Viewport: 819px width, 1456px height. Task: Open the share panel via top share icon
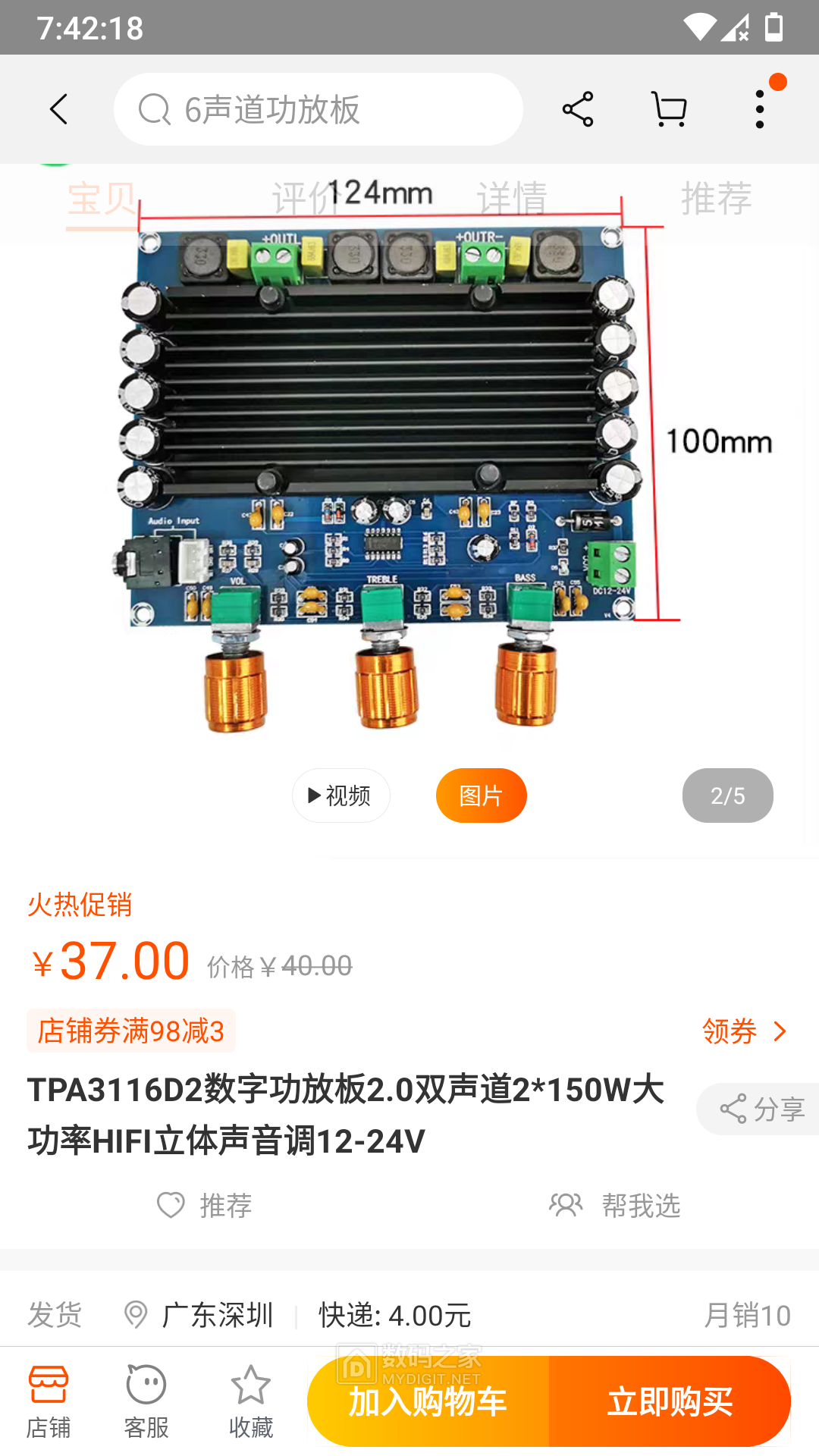click(577, 108)
